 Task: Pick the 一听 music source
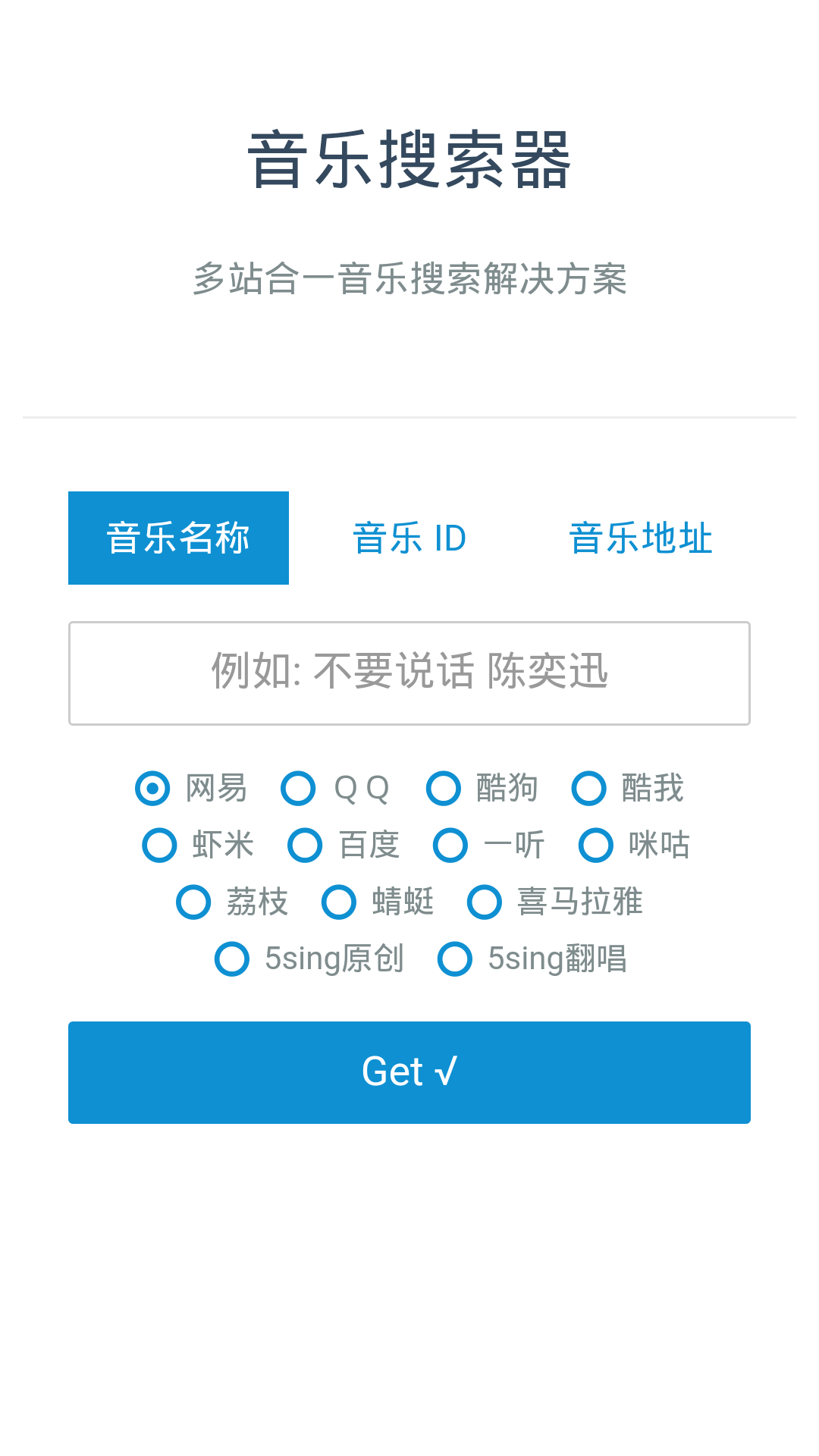point(450,845)
